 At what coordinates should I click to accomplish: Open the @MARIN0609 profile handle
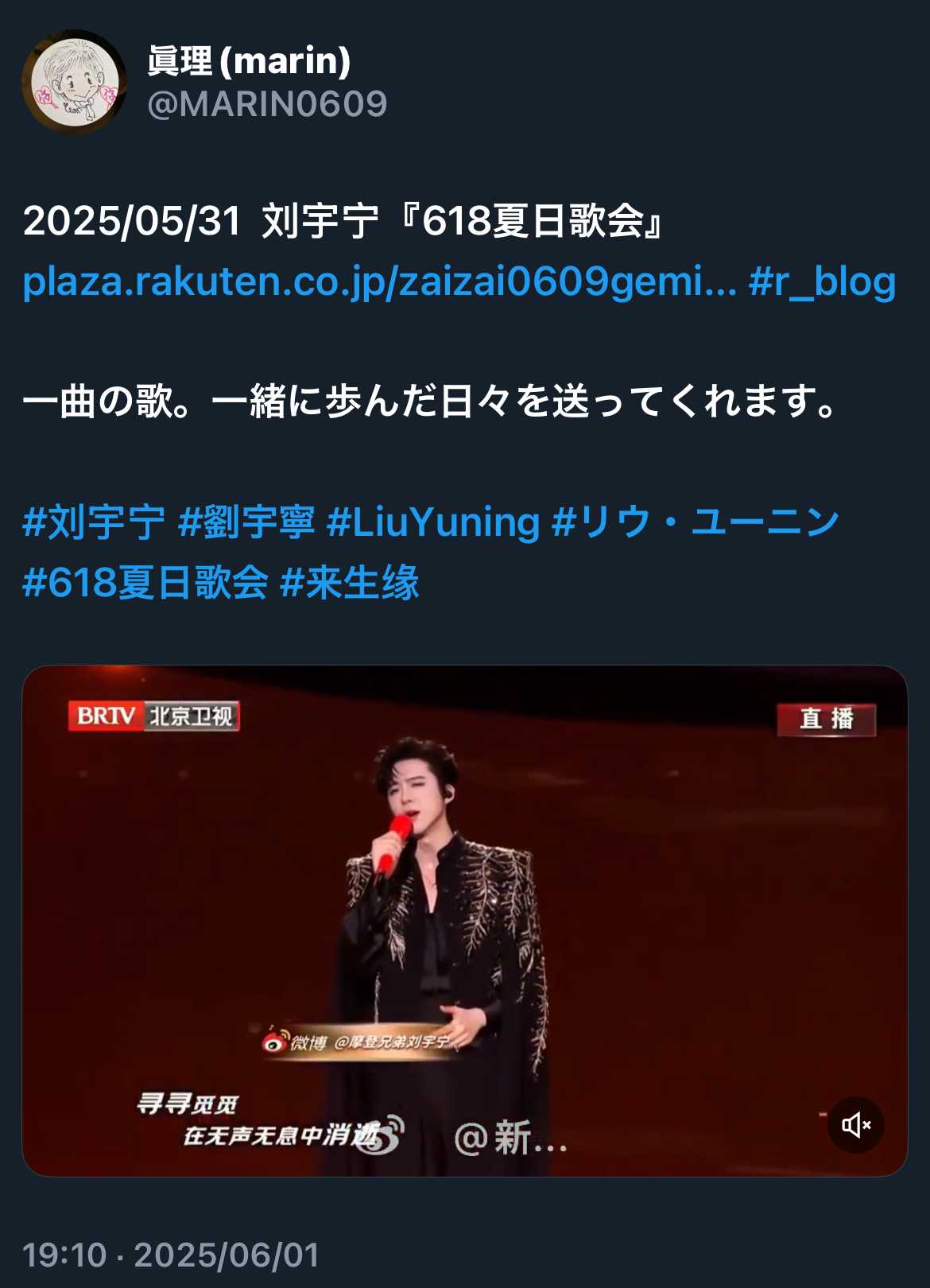pos(267,104)
